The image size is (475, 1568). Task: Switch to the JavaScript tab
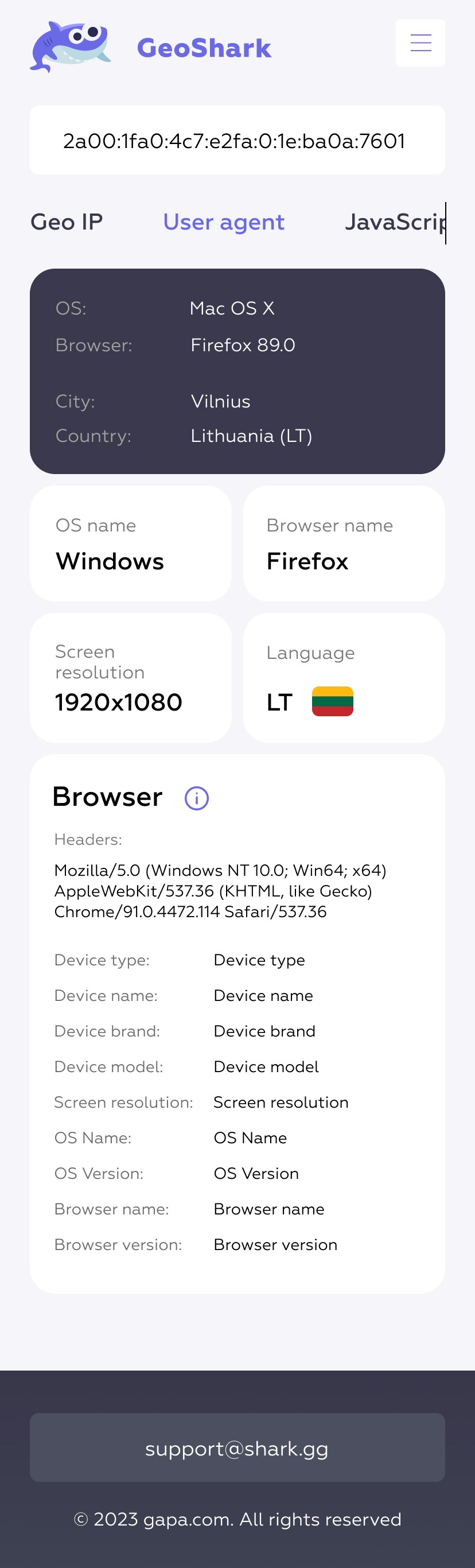tap(395, 222)
